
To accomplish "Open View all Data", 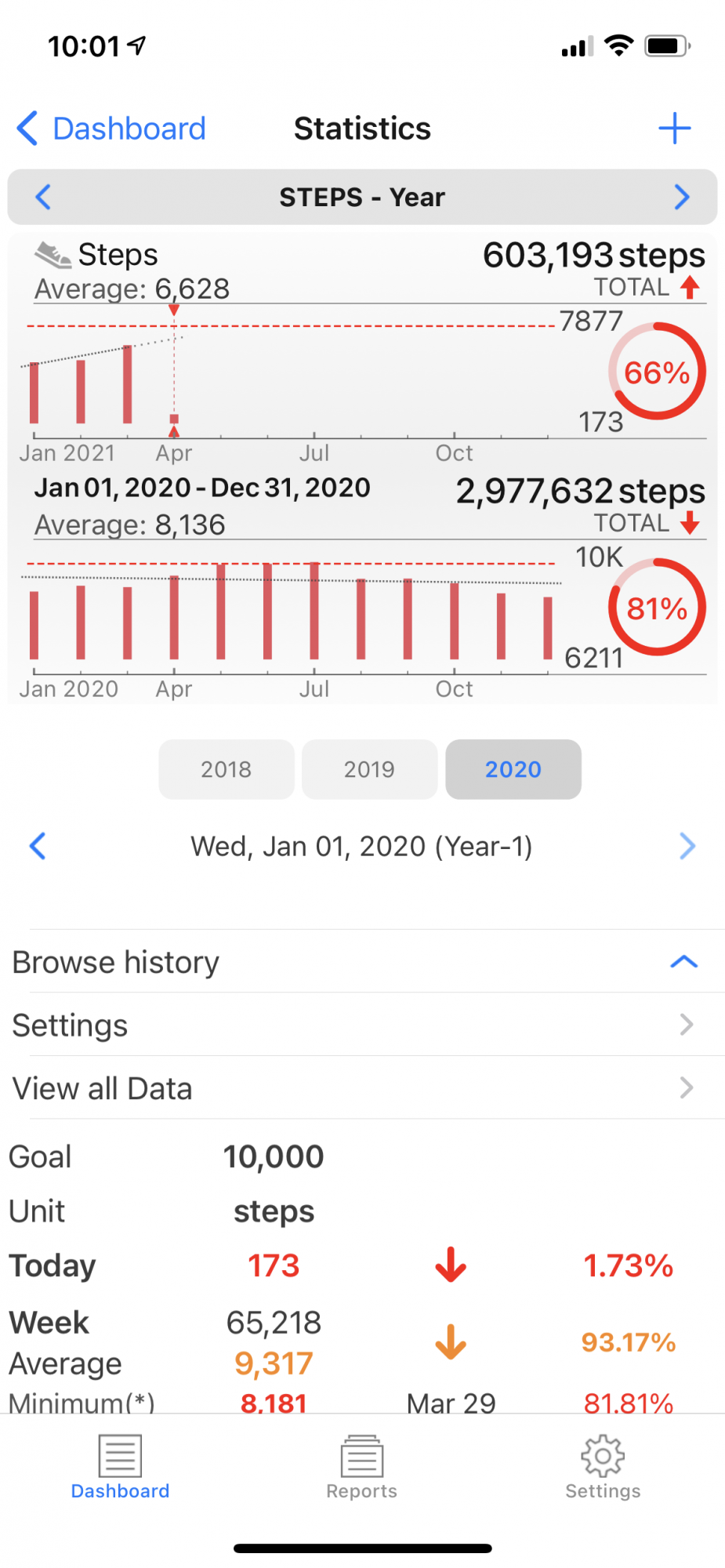I will coord(362,1088).
